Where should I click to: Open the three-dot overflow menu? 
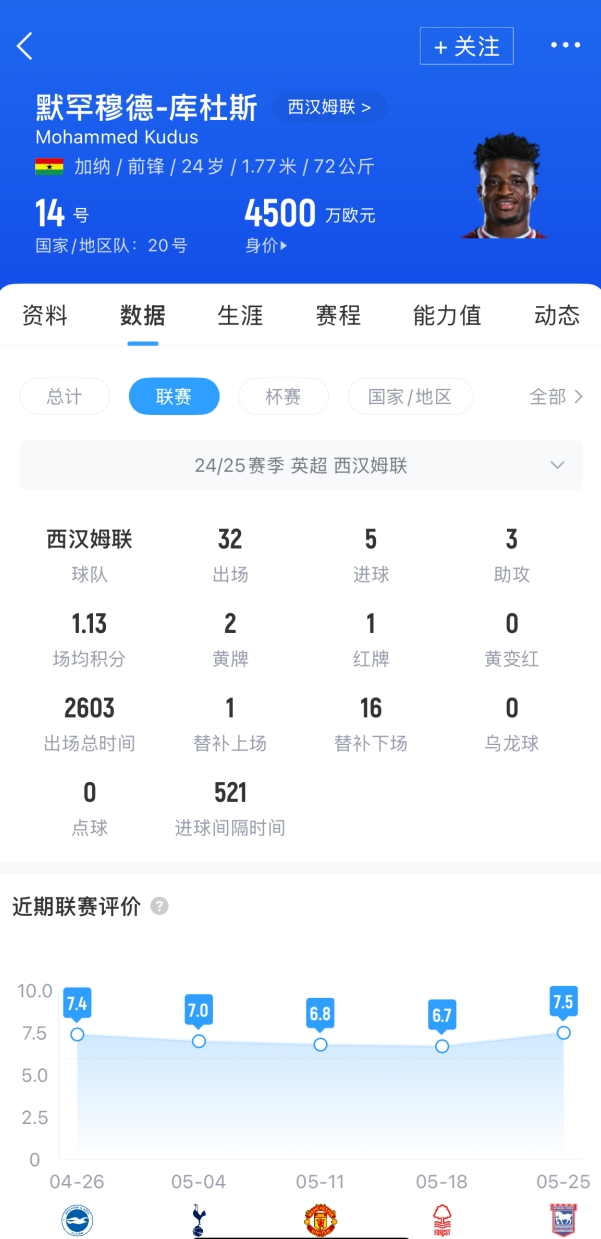pos(565,46)
